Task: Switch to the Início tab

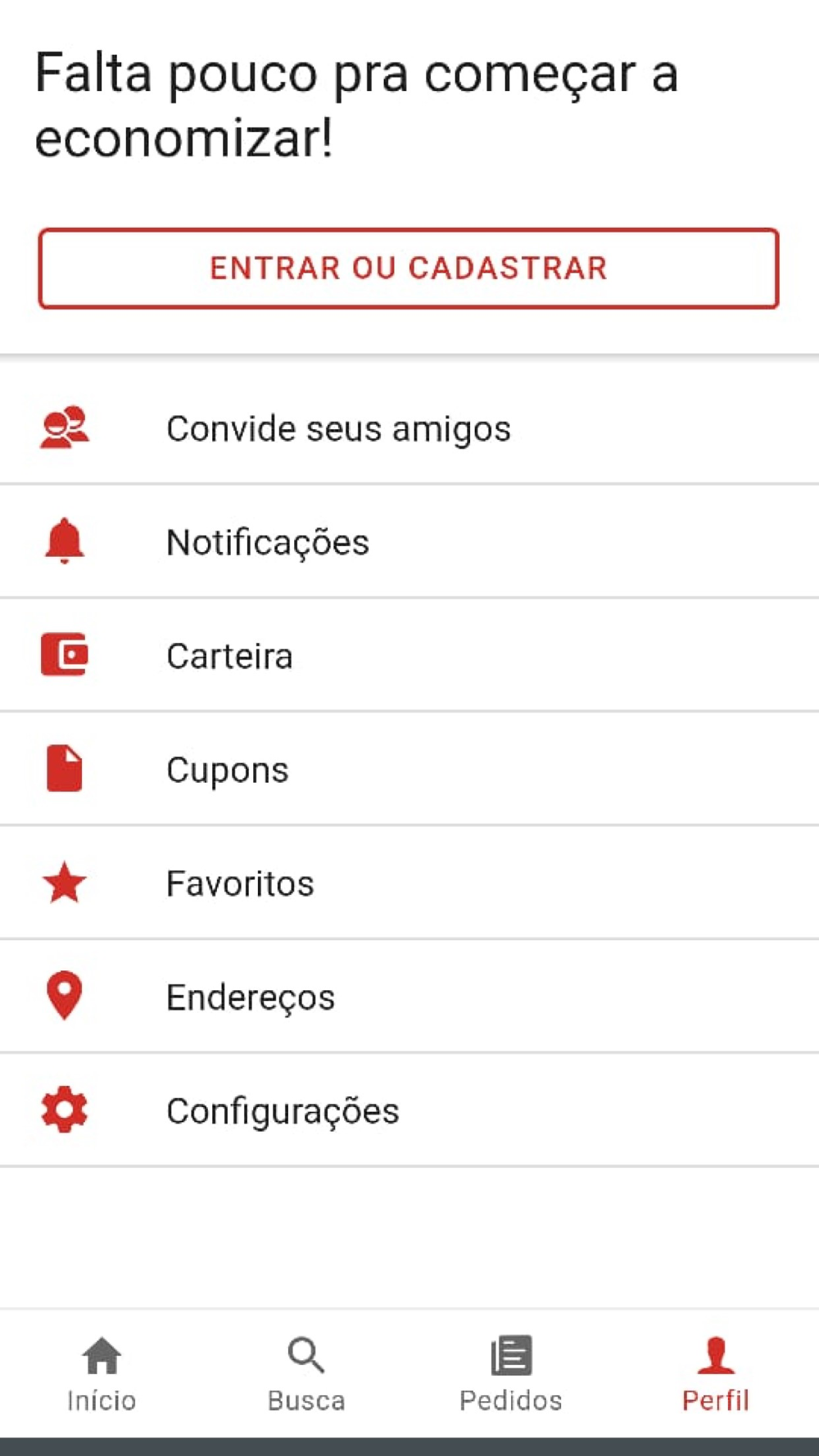Action: (x=102, y=1373)
